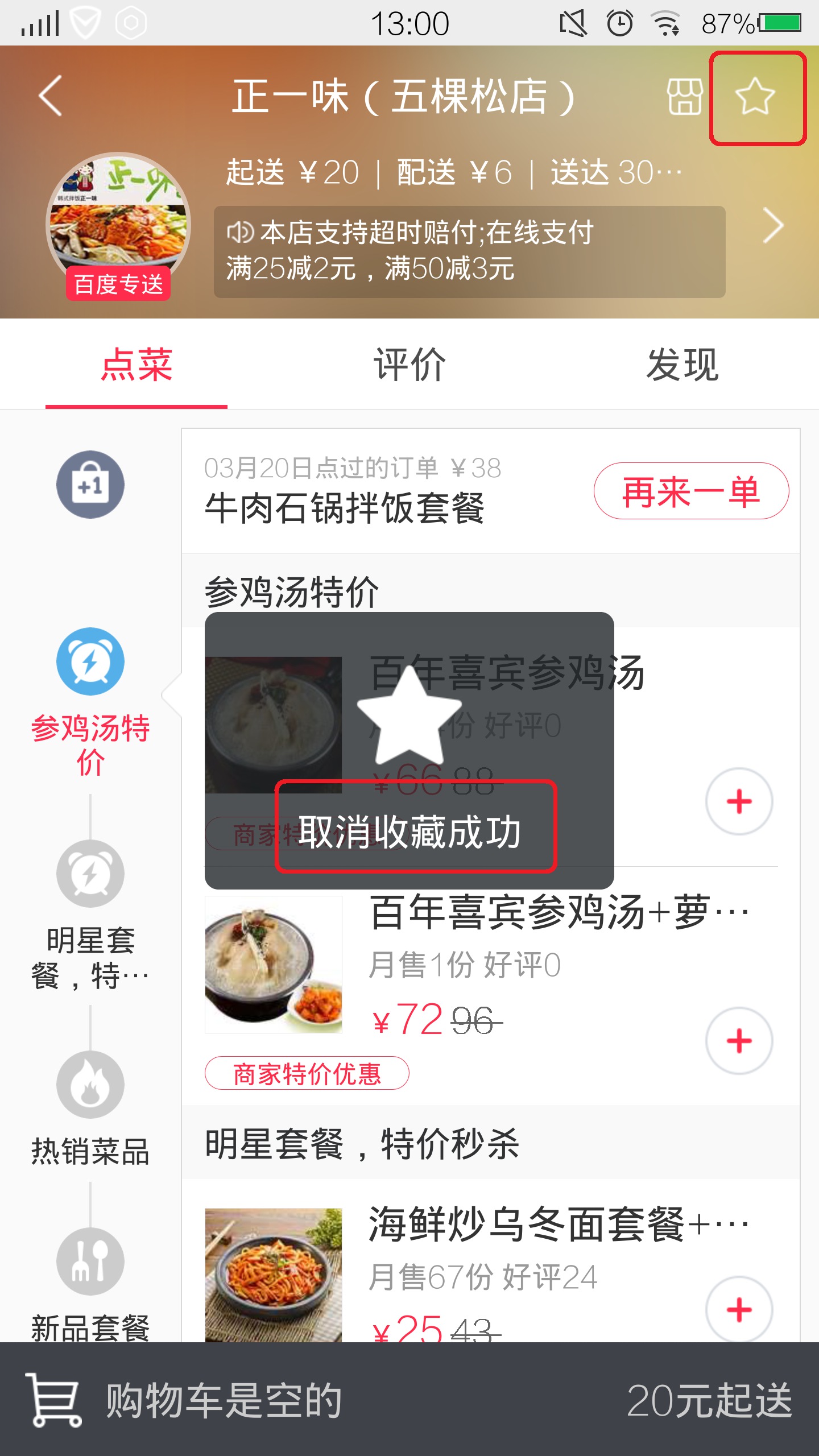Viewport: 819px width, 1456px height.
Task: Open the store details chevron arrow
Action: point(773,226)
